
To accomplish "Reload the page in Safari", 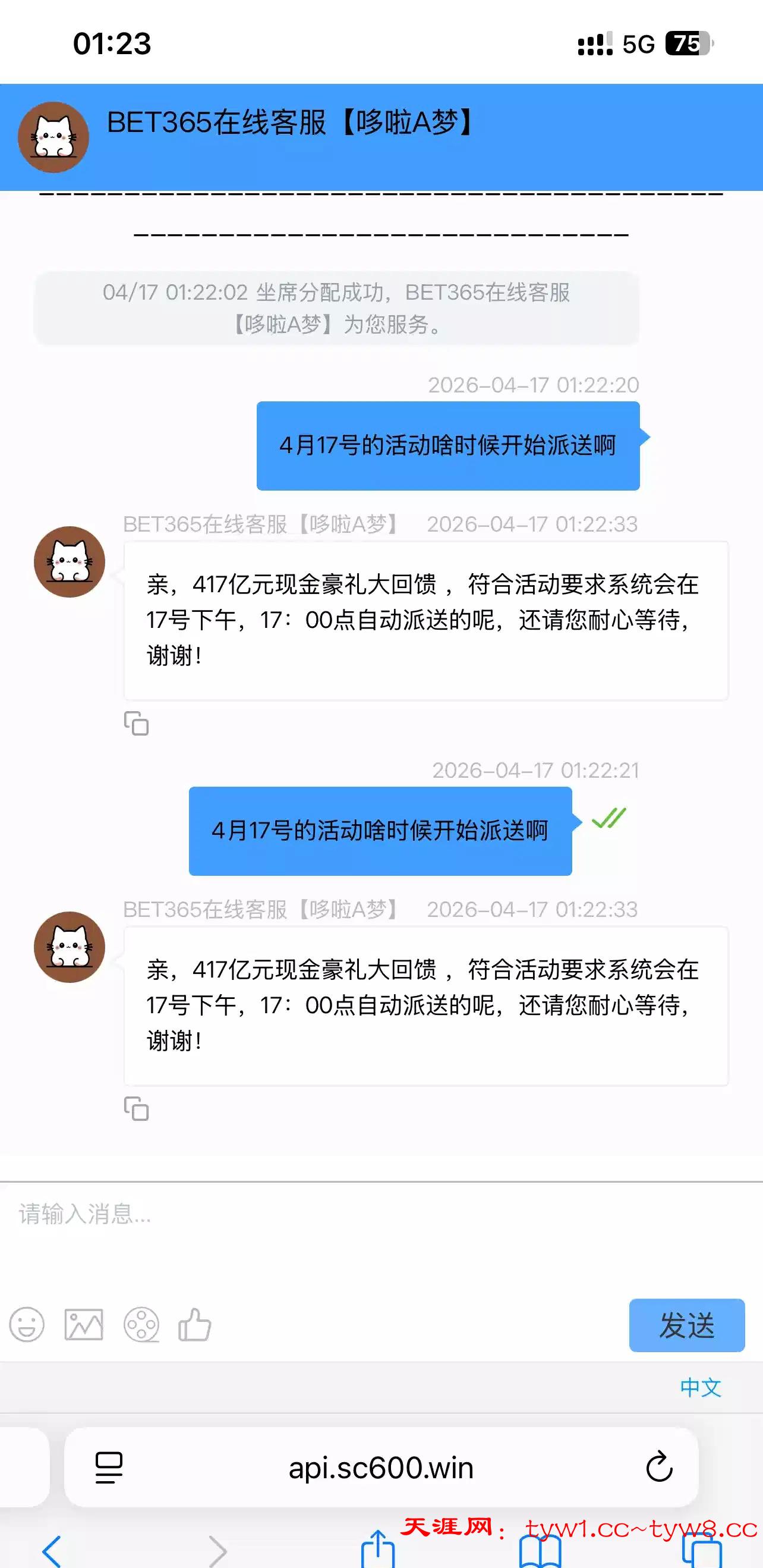I will click(x=659, y=1468).
